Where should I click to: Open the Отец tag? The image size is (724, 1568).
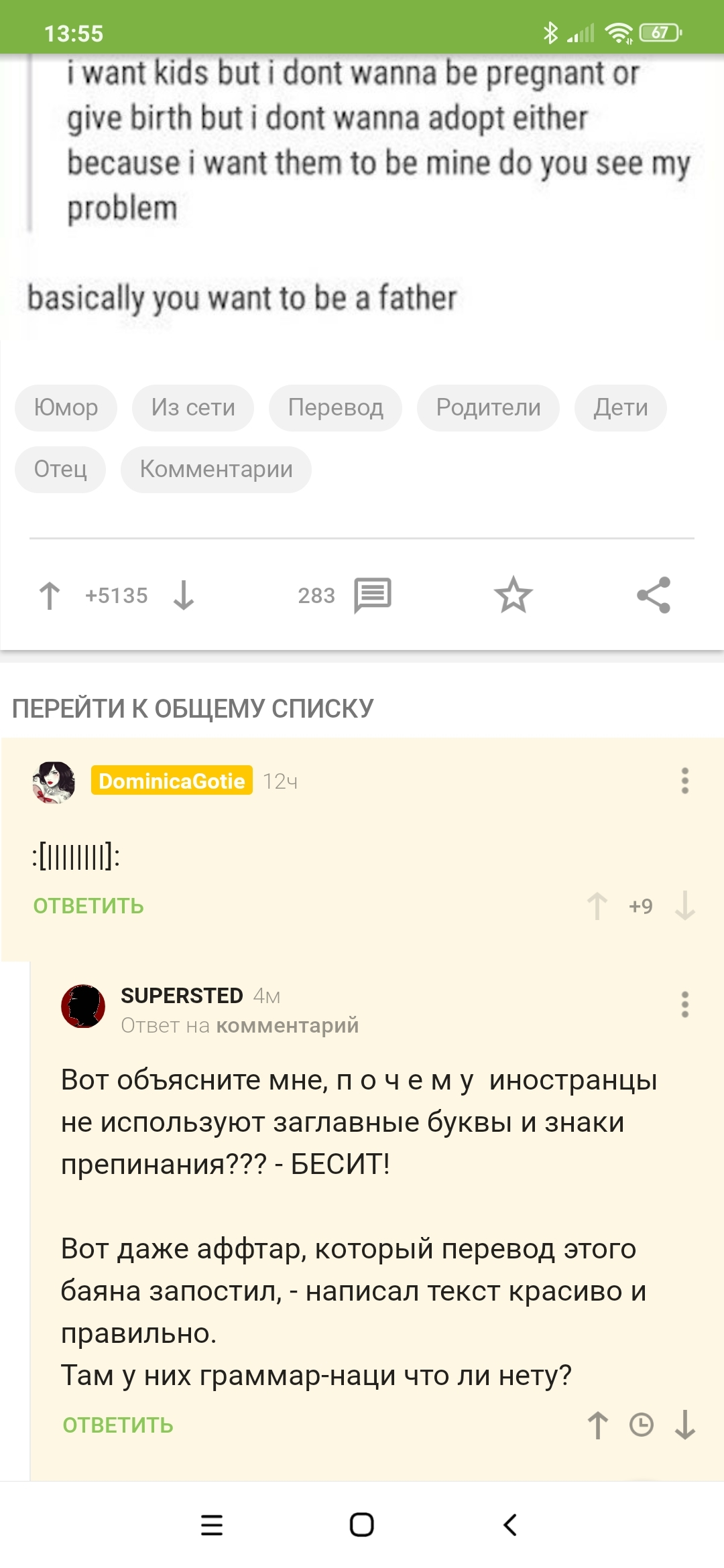[60, 469]
